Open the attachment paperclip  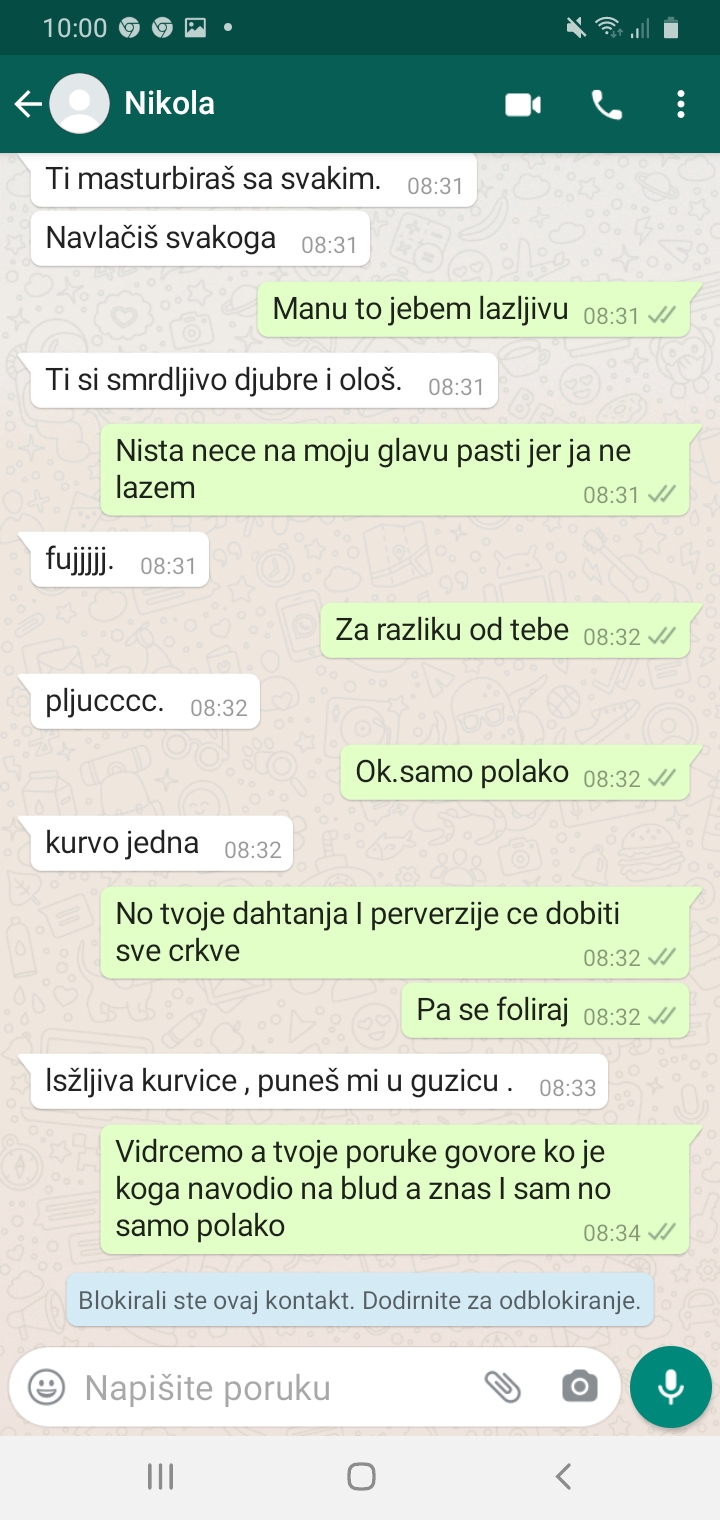(x=502, y=1387)
